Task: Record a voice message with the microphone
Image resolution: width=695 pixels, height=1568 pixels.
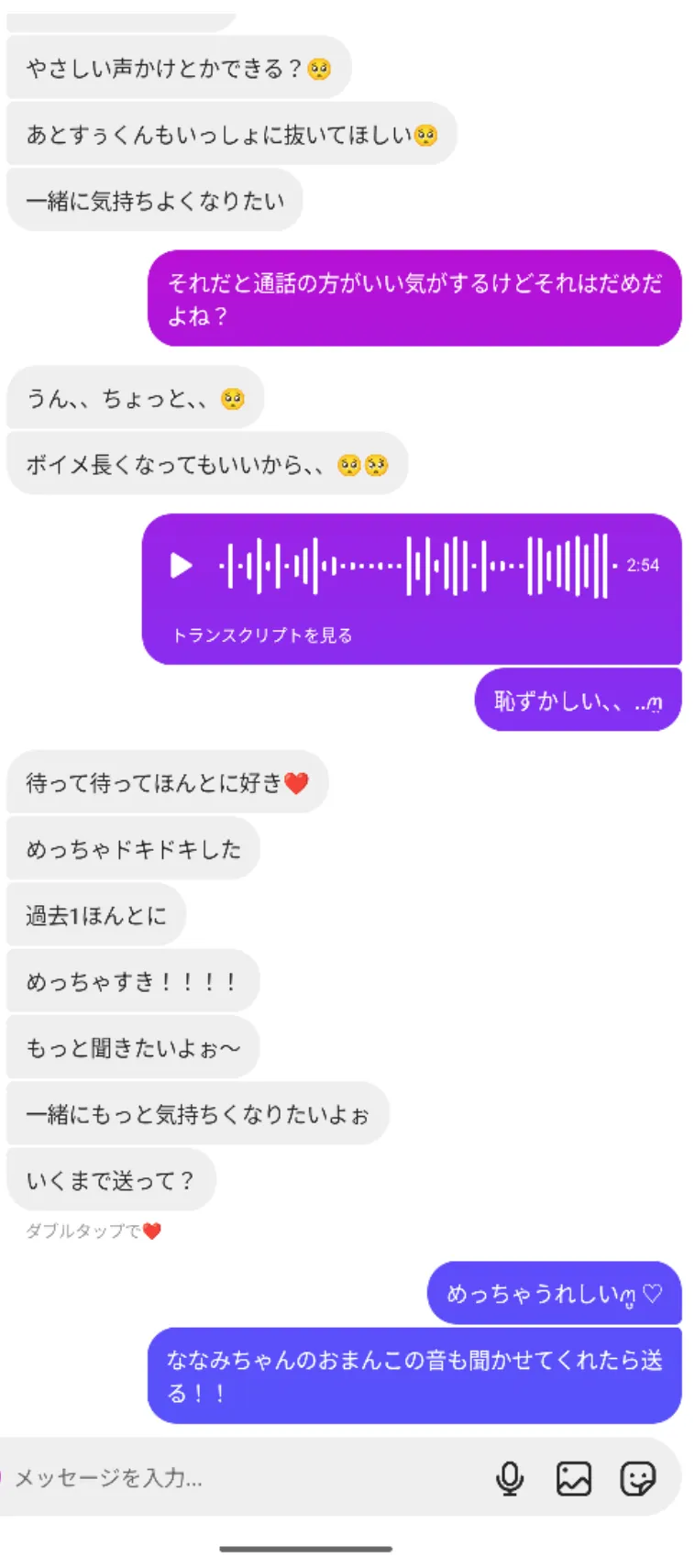Action: tap(510, 1477)
